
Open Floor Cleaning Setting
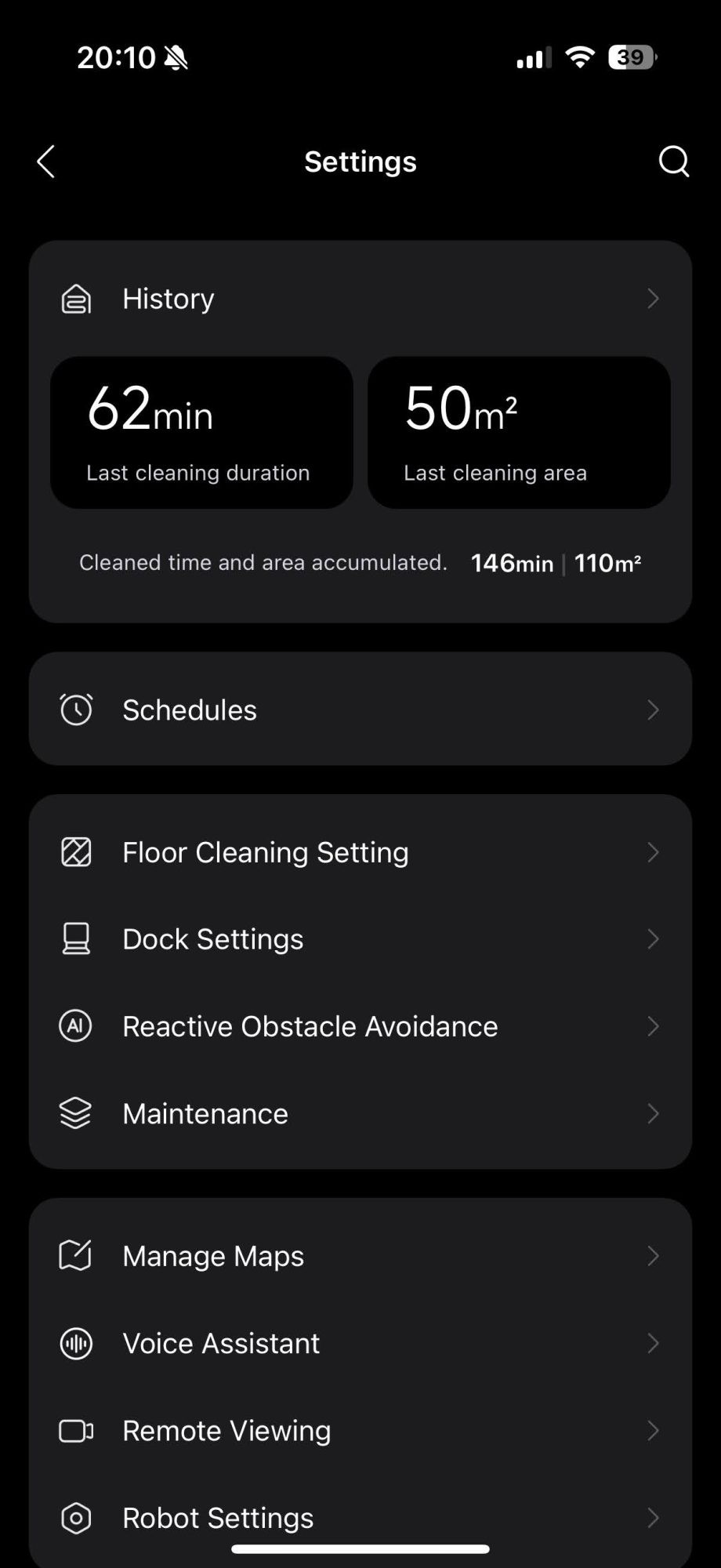360,852
